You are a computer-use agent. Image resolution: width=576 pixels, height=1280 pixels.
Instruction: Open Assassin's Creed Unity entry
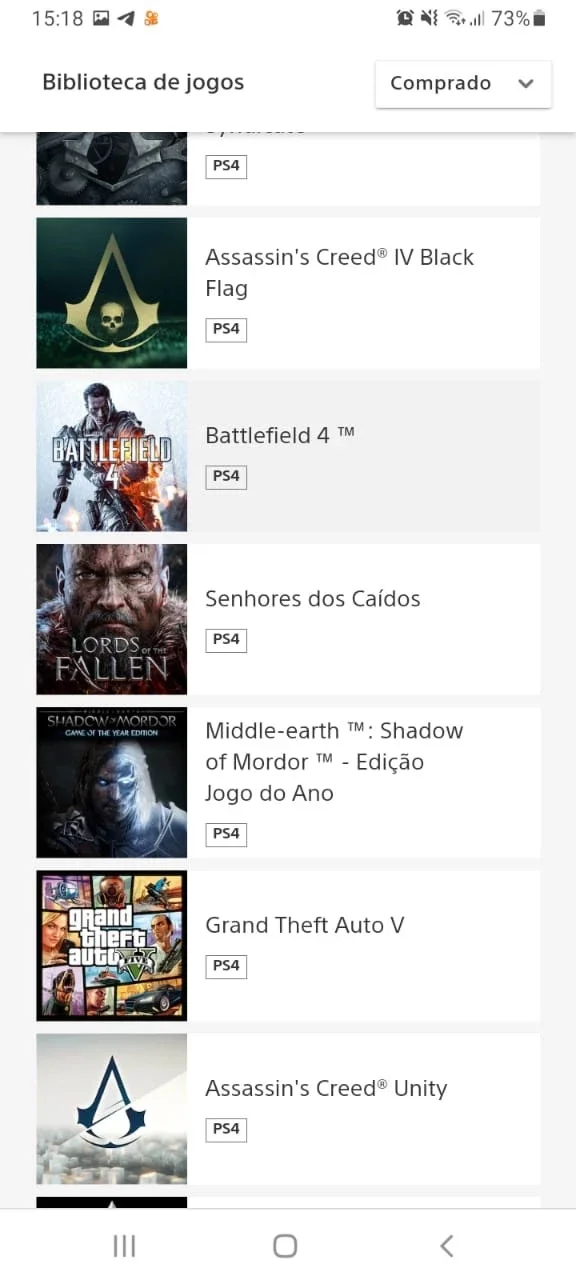coord(288,1108)
